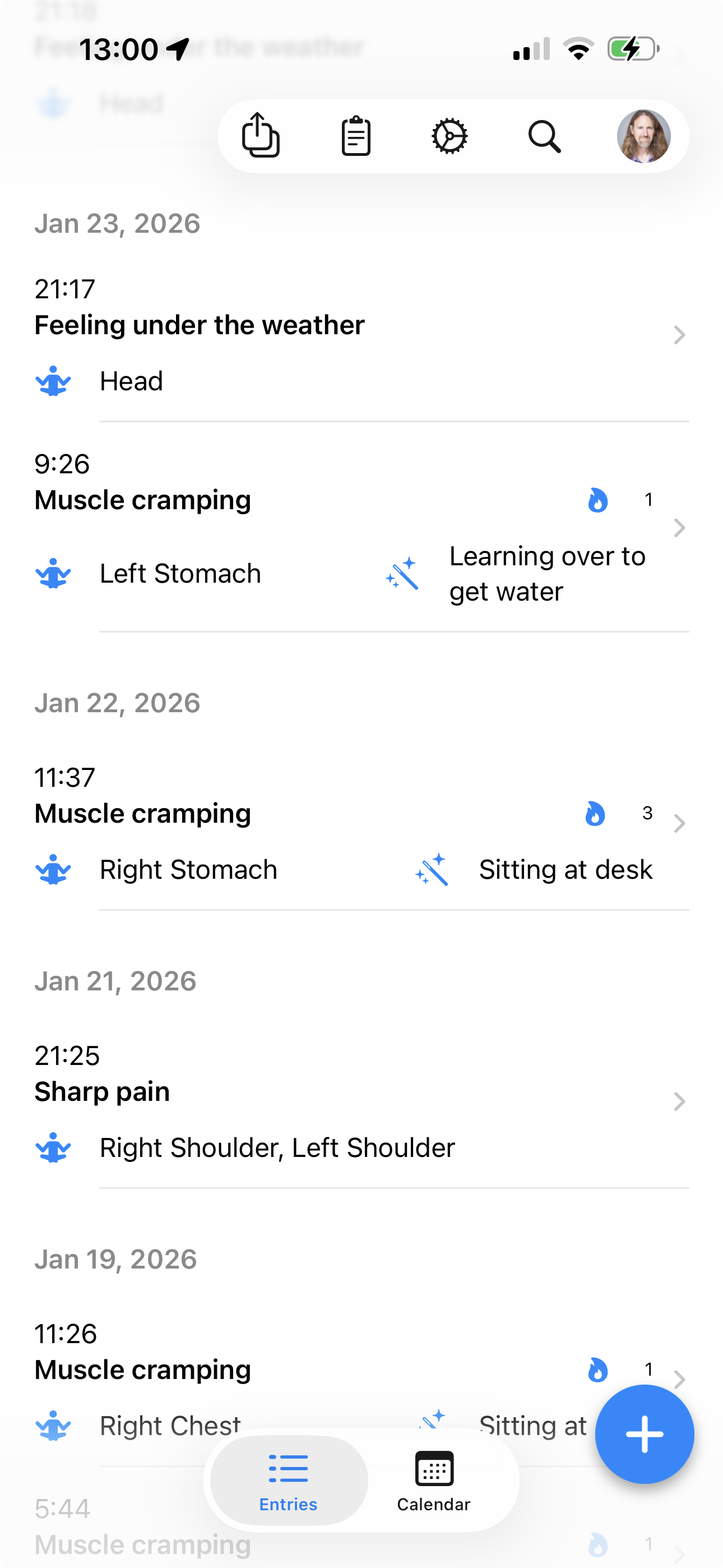The width and height of the screenshot is (723, 1568).
Task: Select the Entries tab
Action: point(289,1481)
